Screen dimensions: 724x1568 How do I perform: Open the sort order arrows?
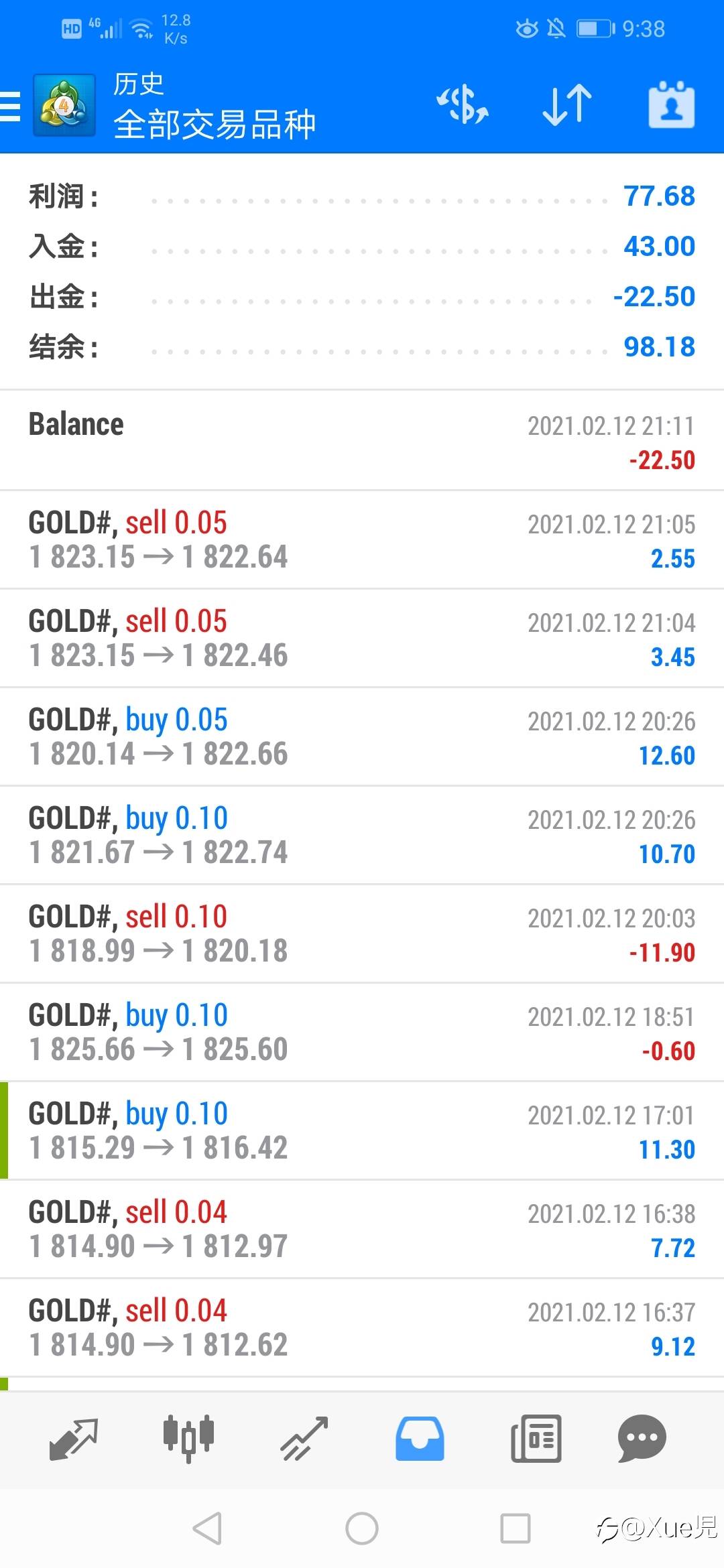(566, 105)
